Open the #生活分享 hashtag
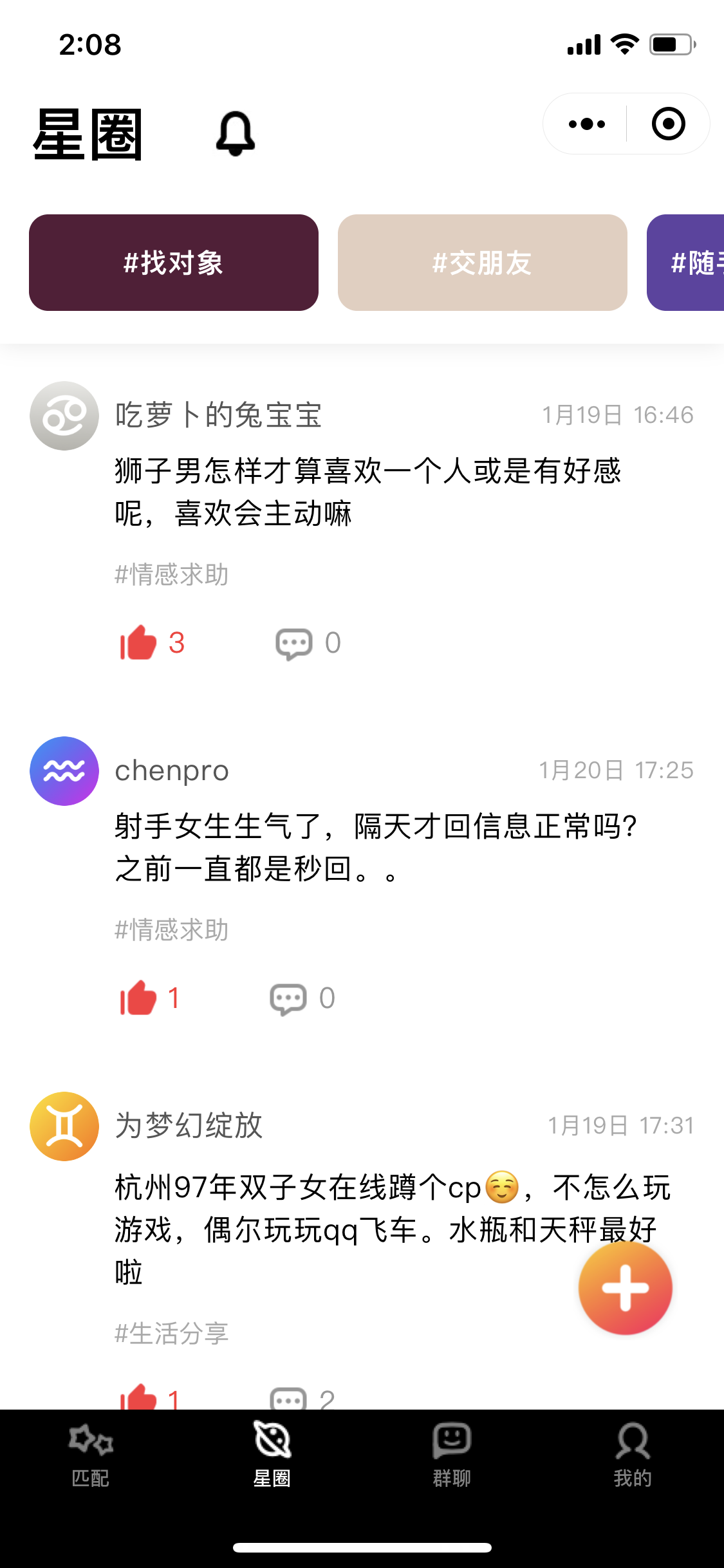The width and height of the screenshot is (724, 1568). [172, 1333]
